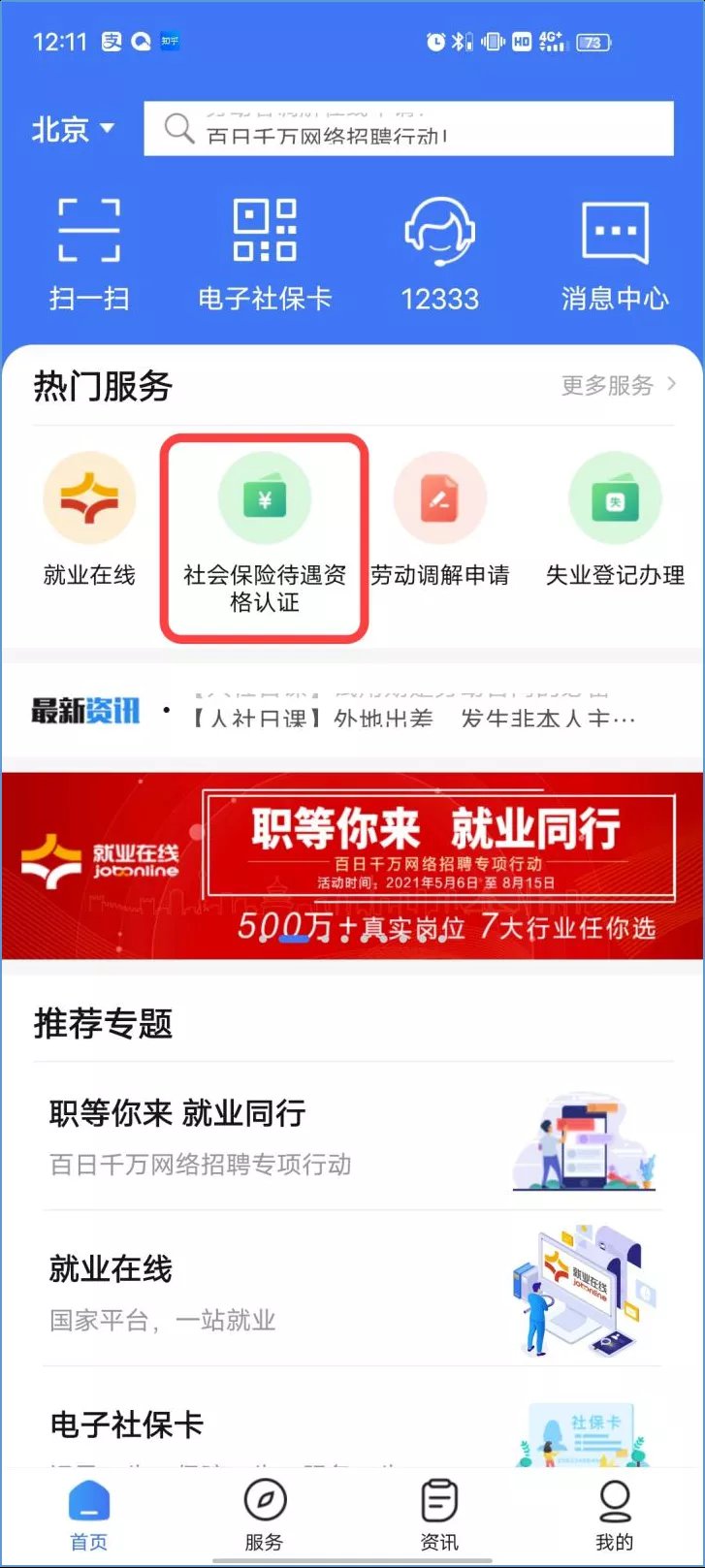Open 扫一扫 scanner

(89, 254)
